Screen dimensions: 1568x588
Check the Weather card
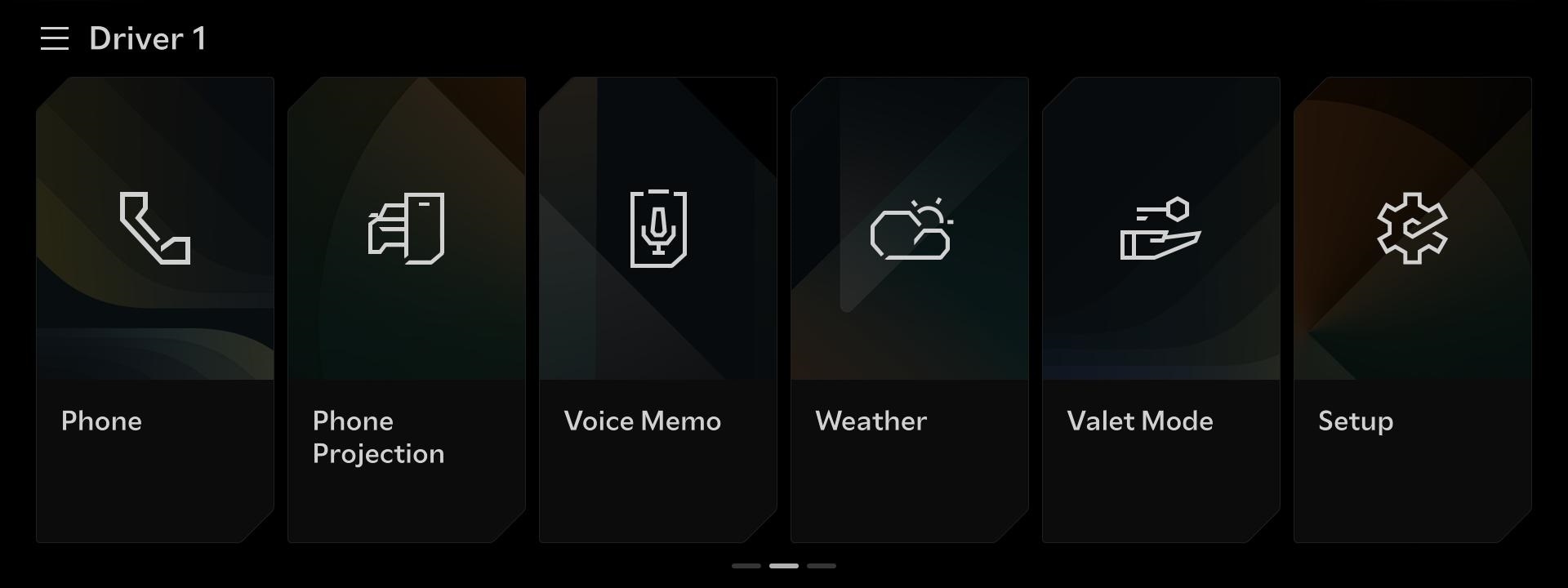[910, 310]
